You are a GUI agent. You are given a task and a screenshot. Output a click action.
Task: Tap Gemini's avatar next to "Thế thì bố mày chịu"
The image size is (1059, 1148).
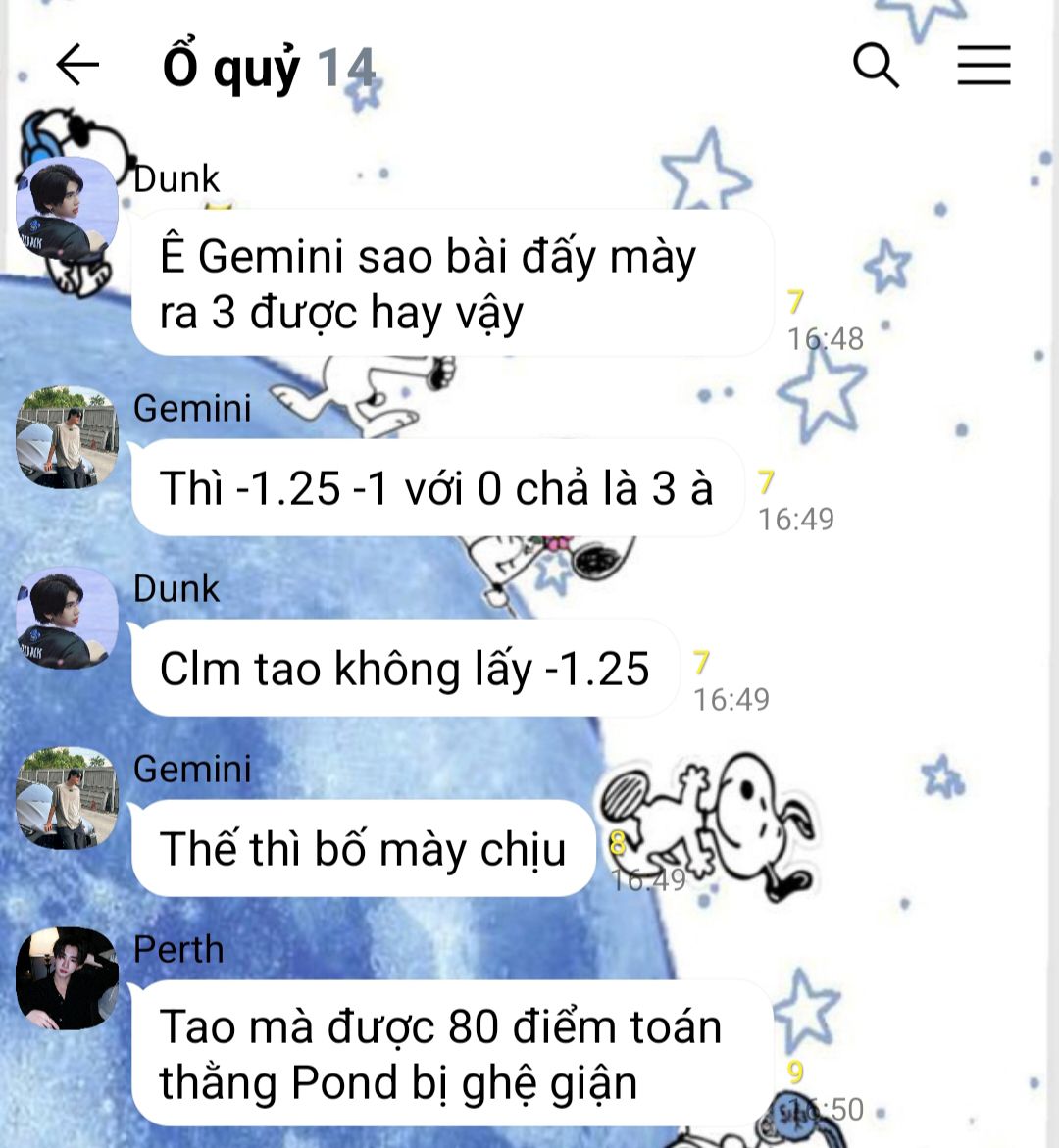[67, 798]
